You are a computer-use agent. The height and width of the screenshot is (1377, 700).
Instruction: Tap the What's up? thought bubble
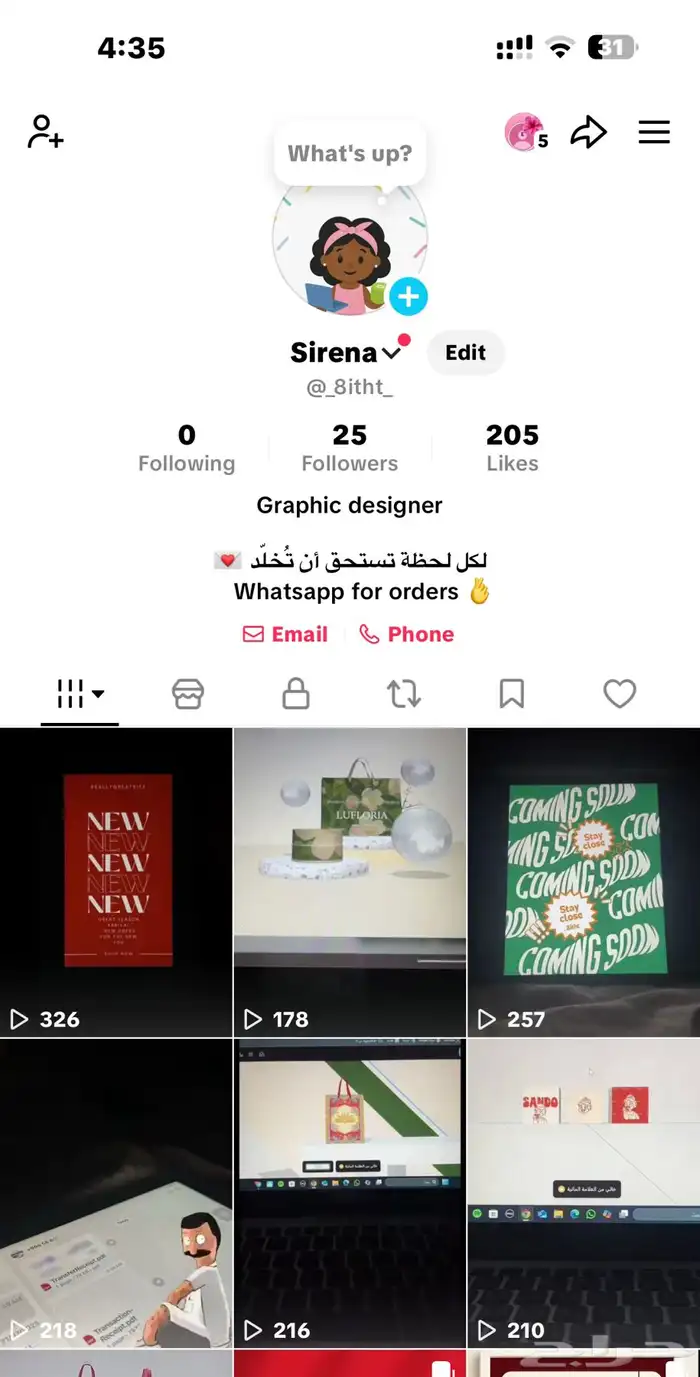(x=350, y=154)
